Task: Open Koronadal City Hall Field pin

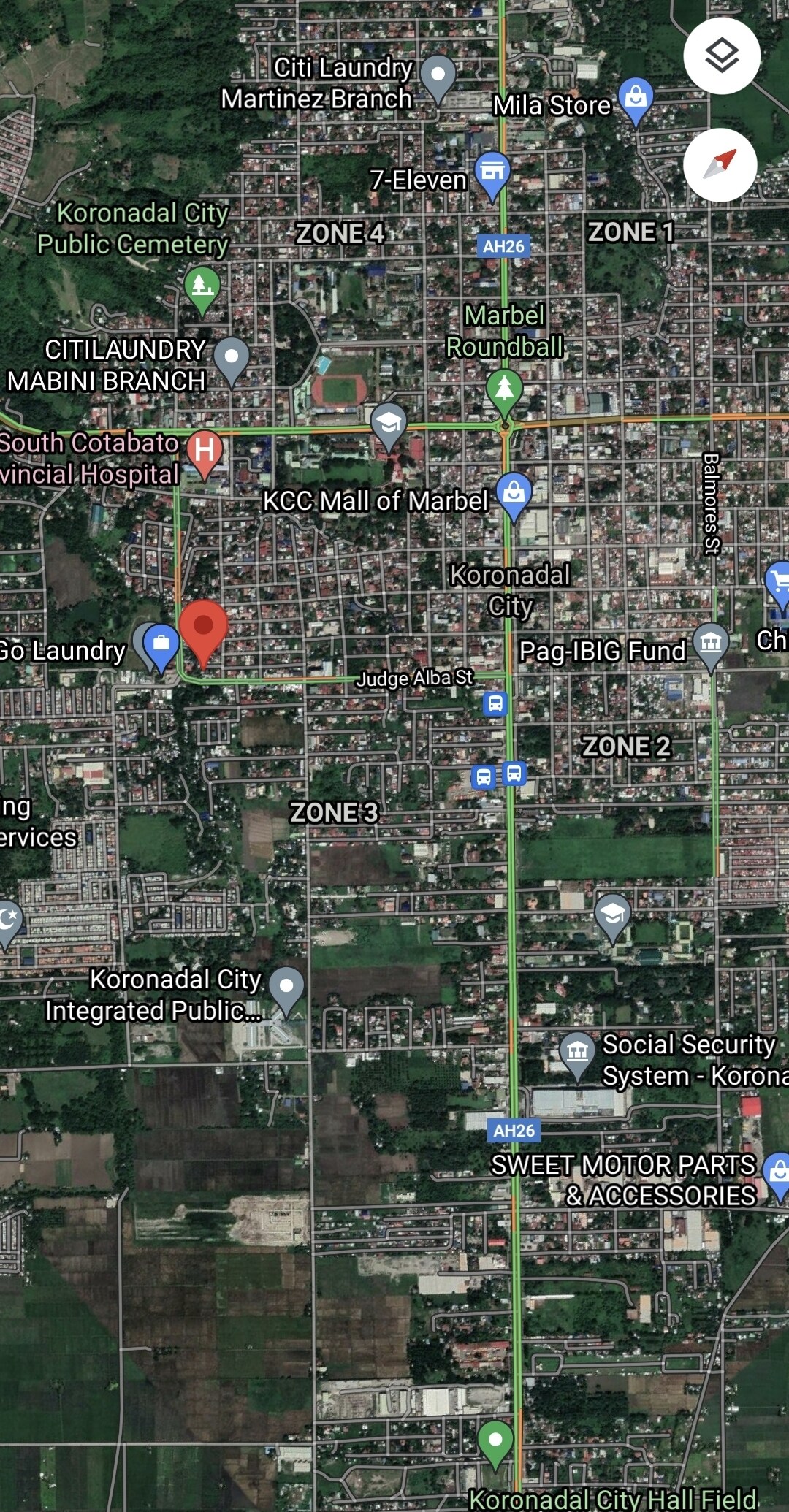Action: pyautogui.click(x=495, y=1441)
